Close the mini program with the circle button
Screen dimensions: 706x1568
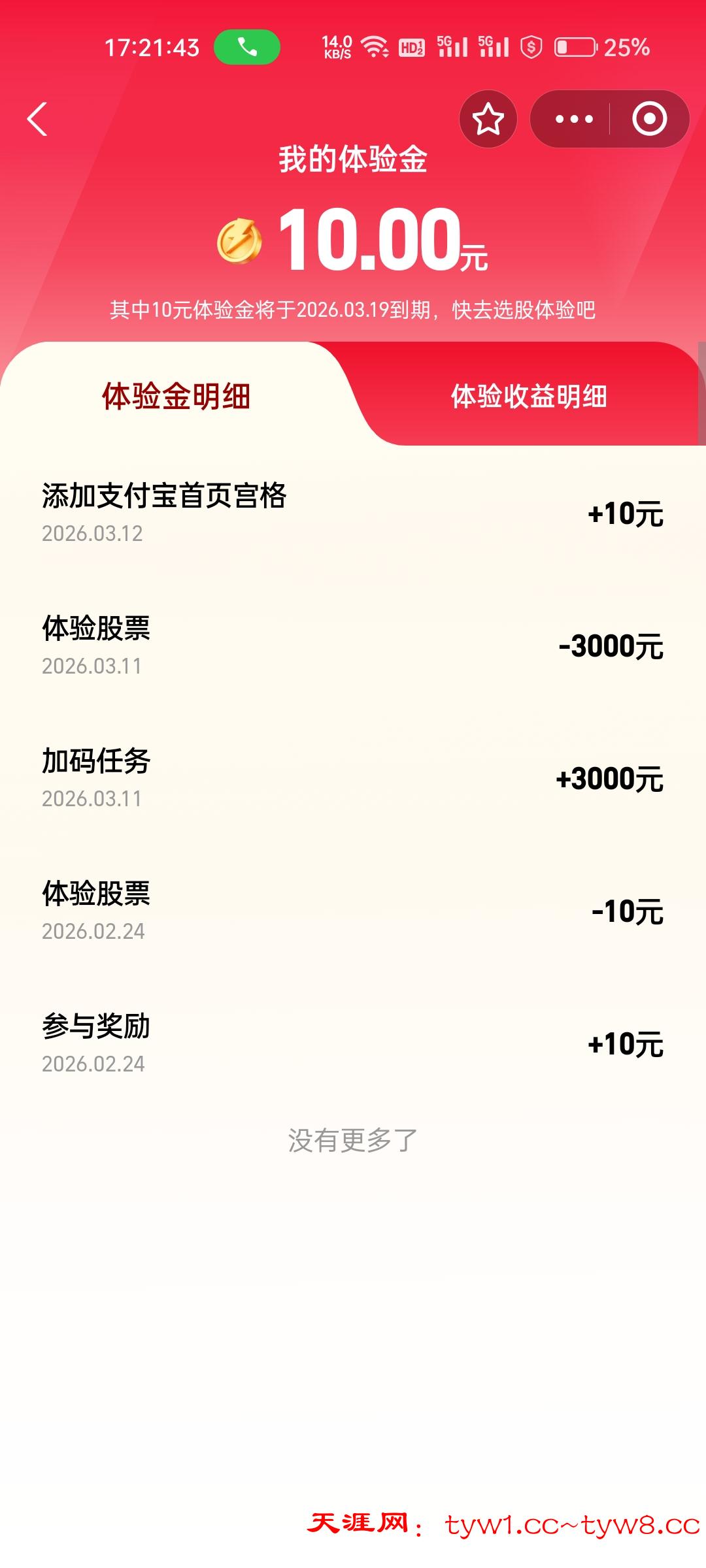[649, 119]
